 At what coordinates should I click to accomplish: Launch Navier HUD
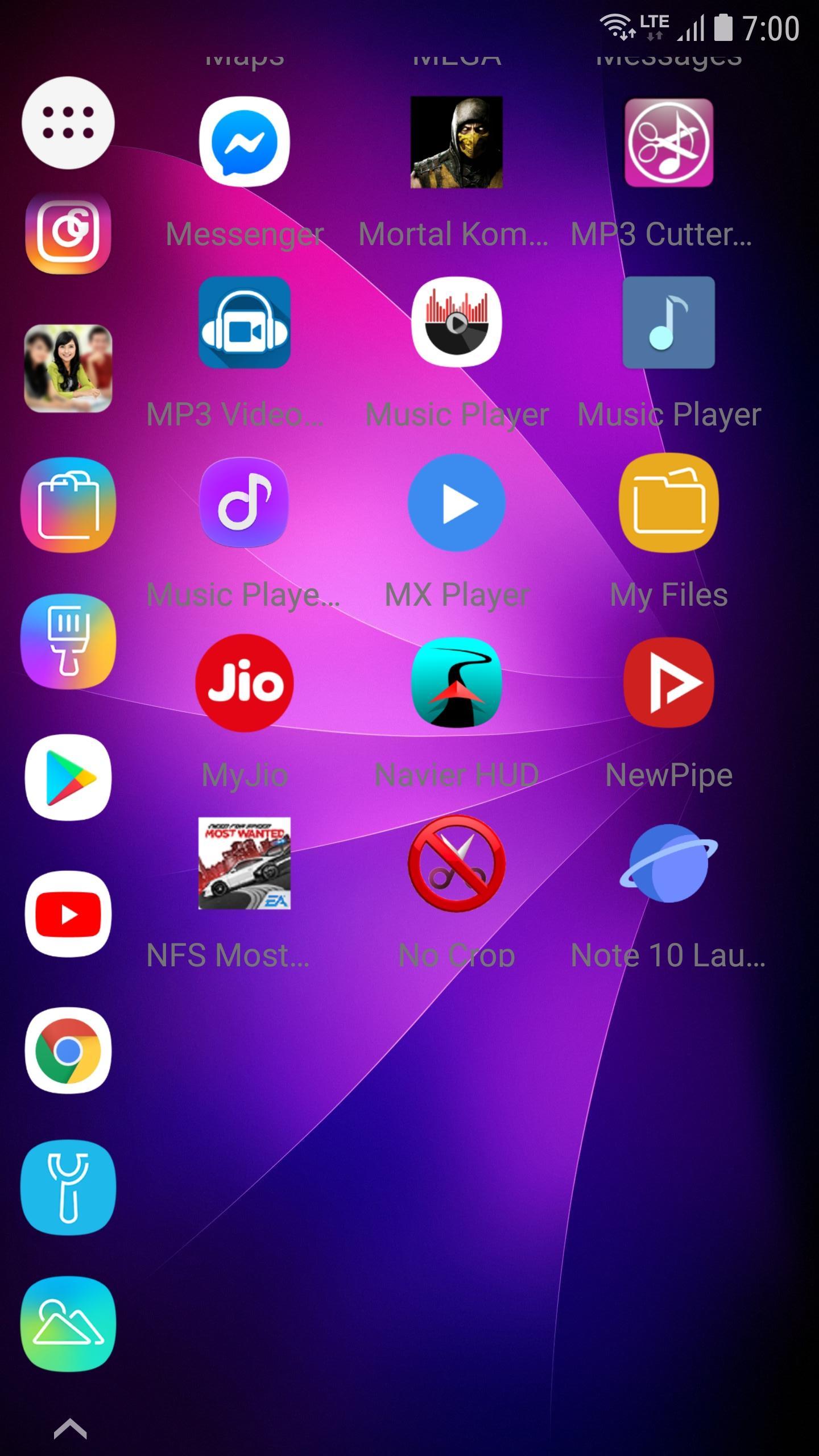(456, 682)
